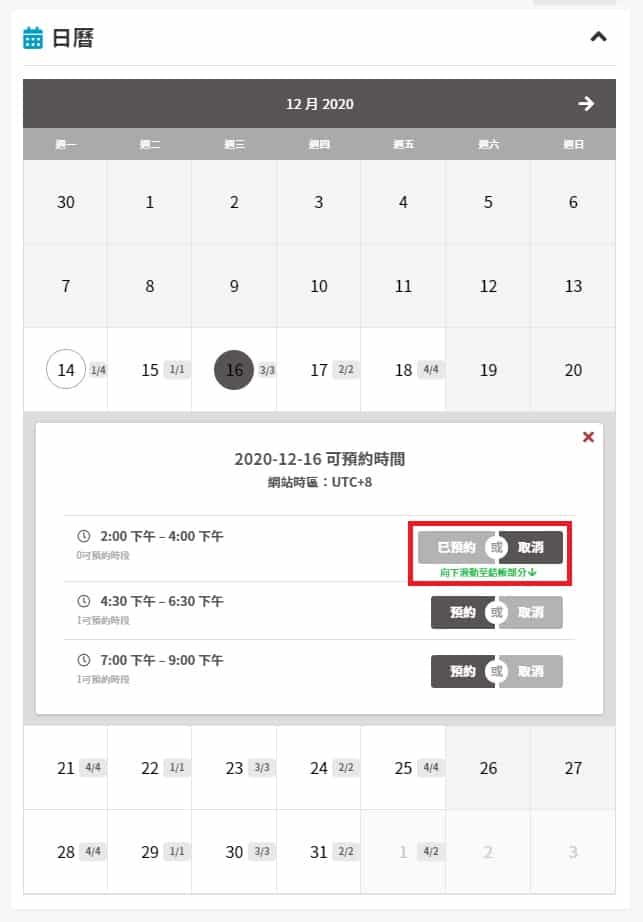Pick December 18 with 4/4 slots

[x=403, y=370]
